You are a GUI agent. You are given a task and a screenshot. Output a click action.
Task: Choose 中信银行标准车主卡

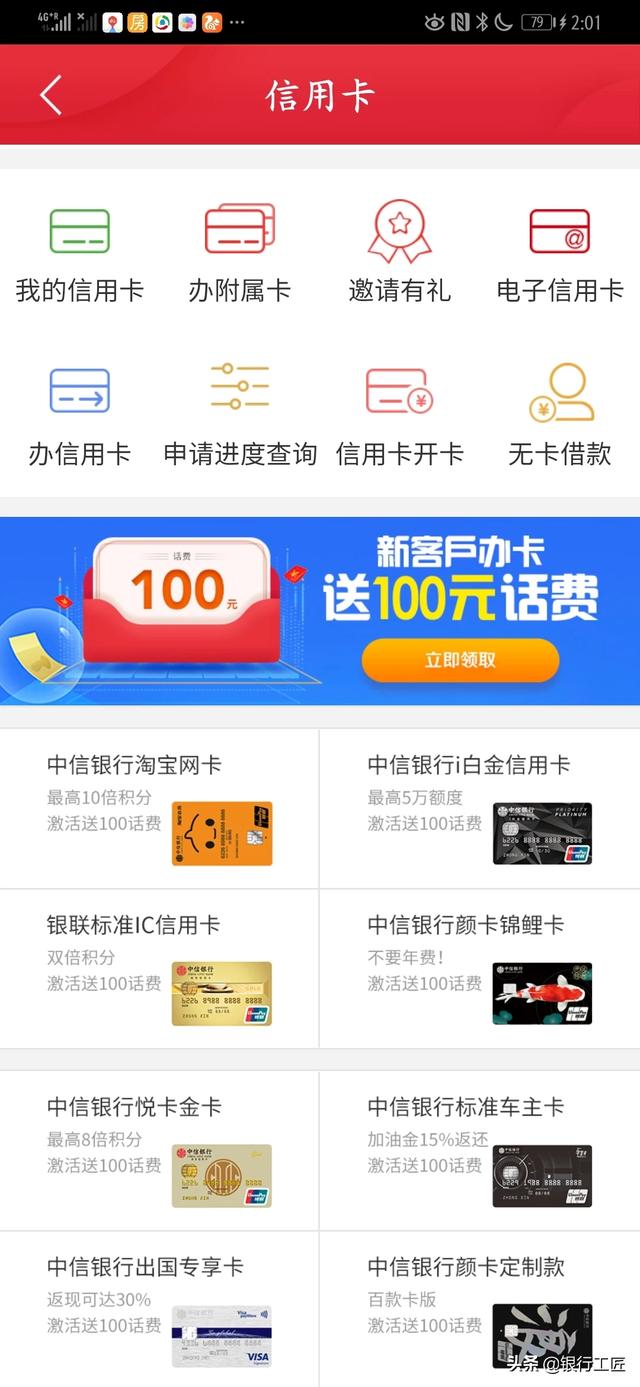tap(480, 1150)
